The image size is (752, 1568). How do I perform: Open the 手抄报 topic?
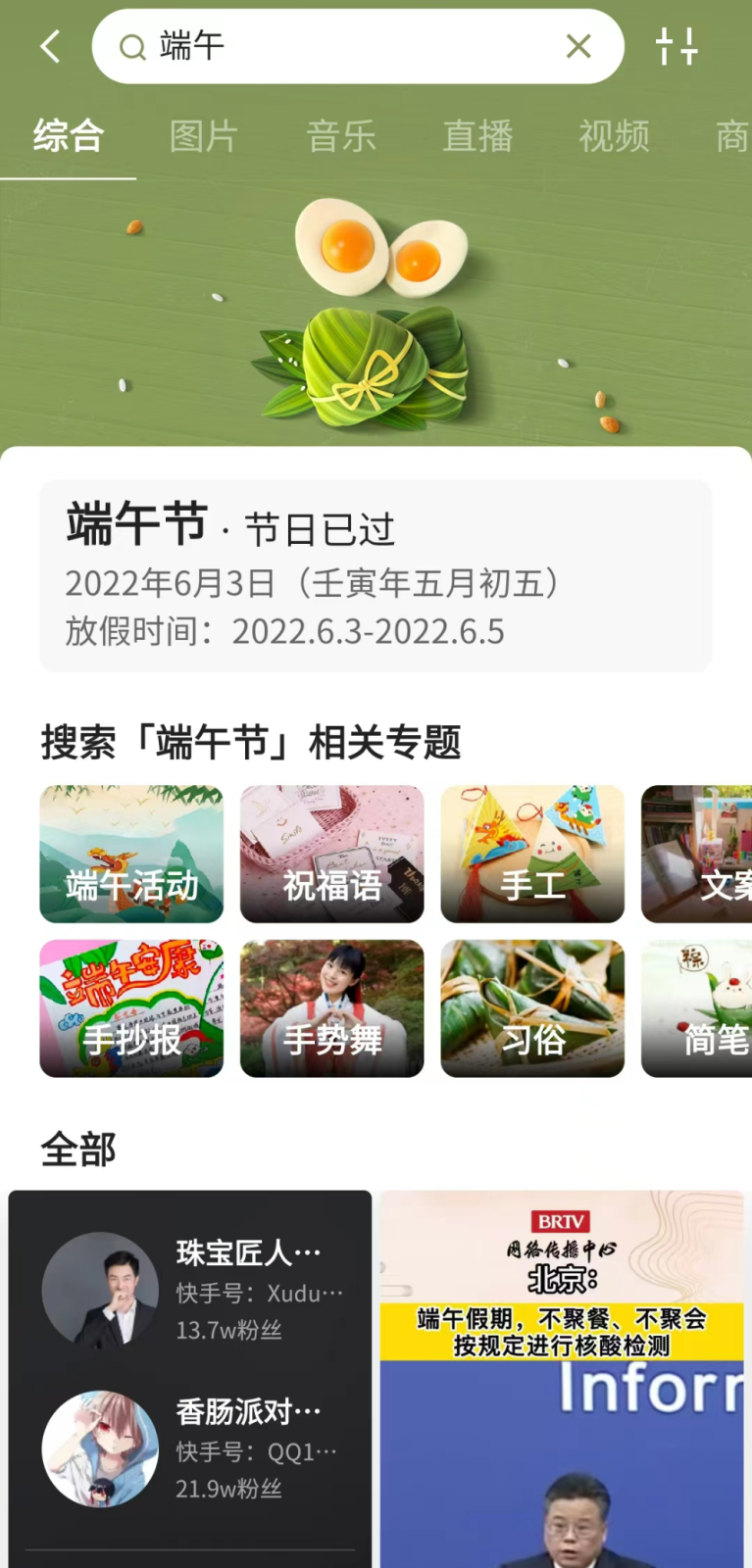point(131,1008)
